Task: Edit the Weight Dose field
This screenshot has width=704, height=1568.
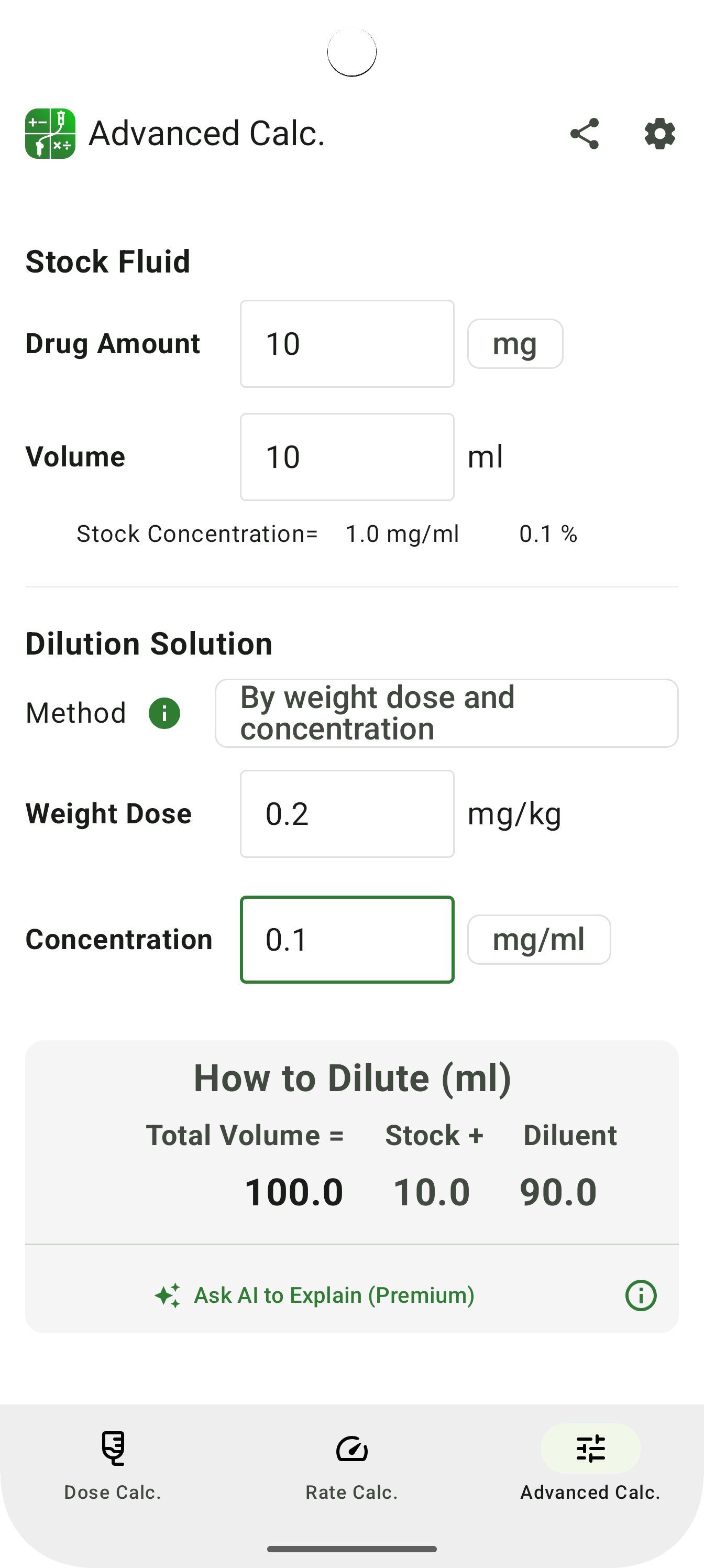Action: 347,814
